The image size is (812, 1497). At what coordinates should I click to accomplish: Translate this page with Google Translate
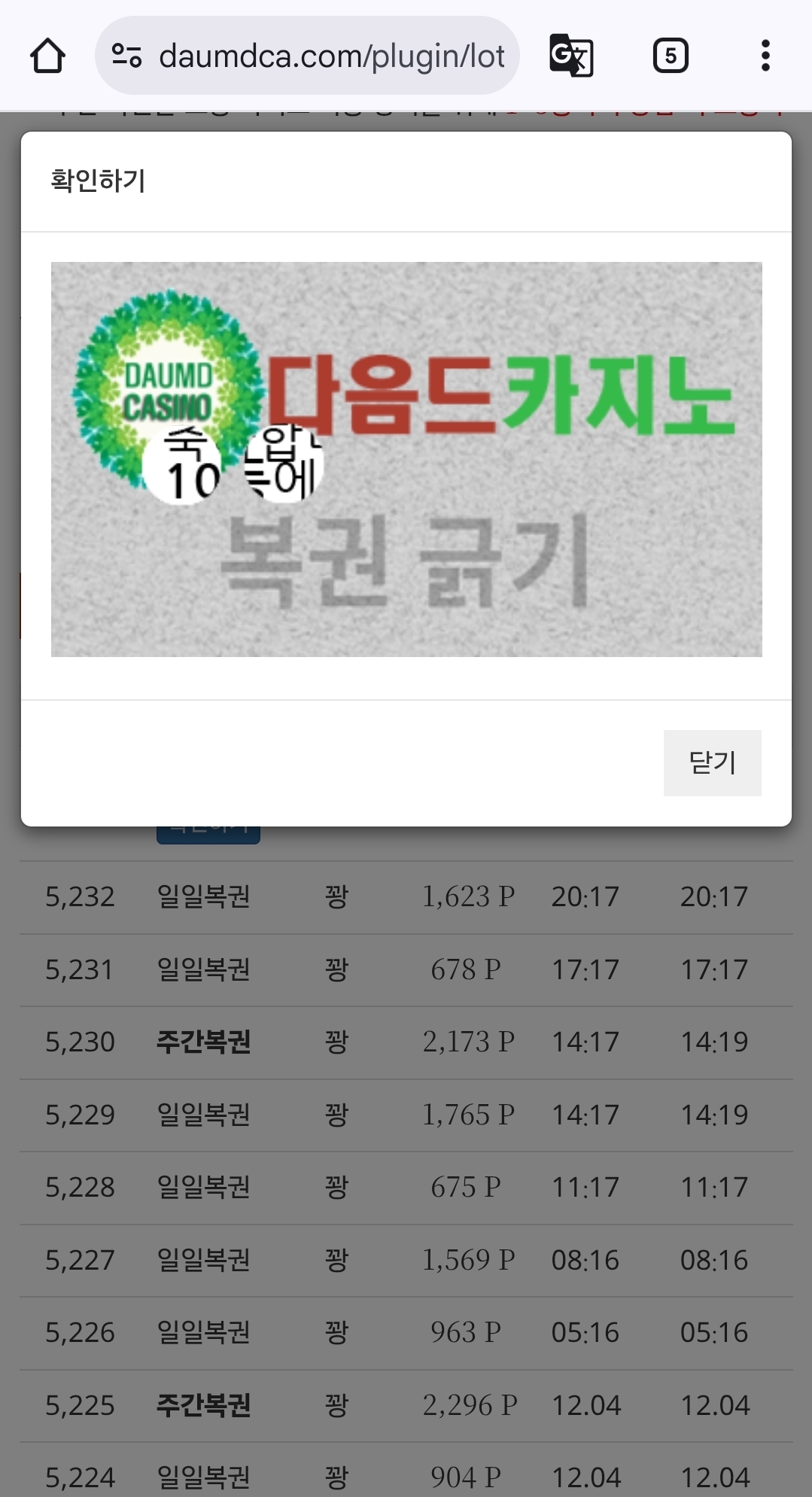coord(571,56)
